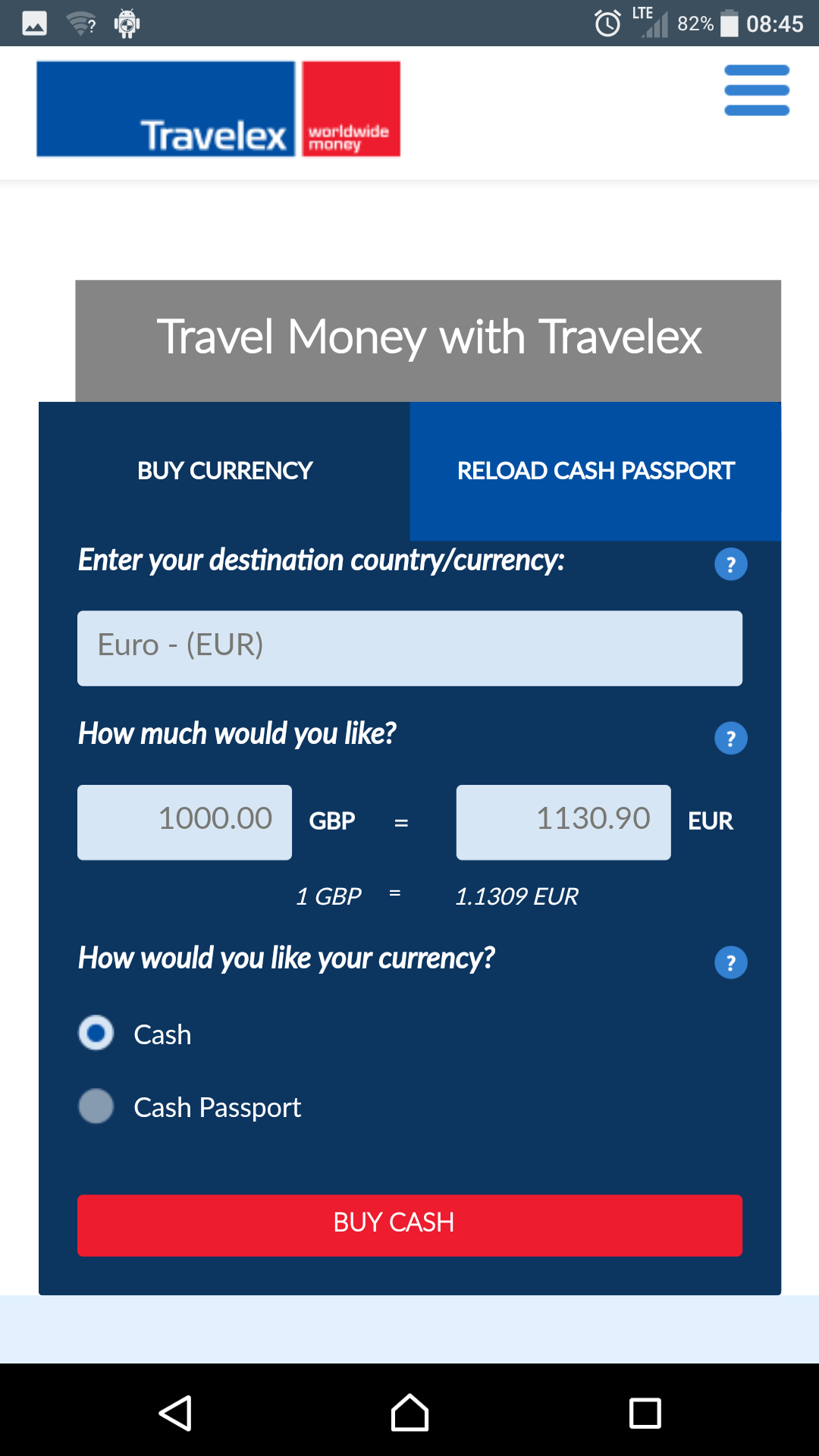Switch to the Buy Currency tab
819x1456 pixels.
(224, 471)
